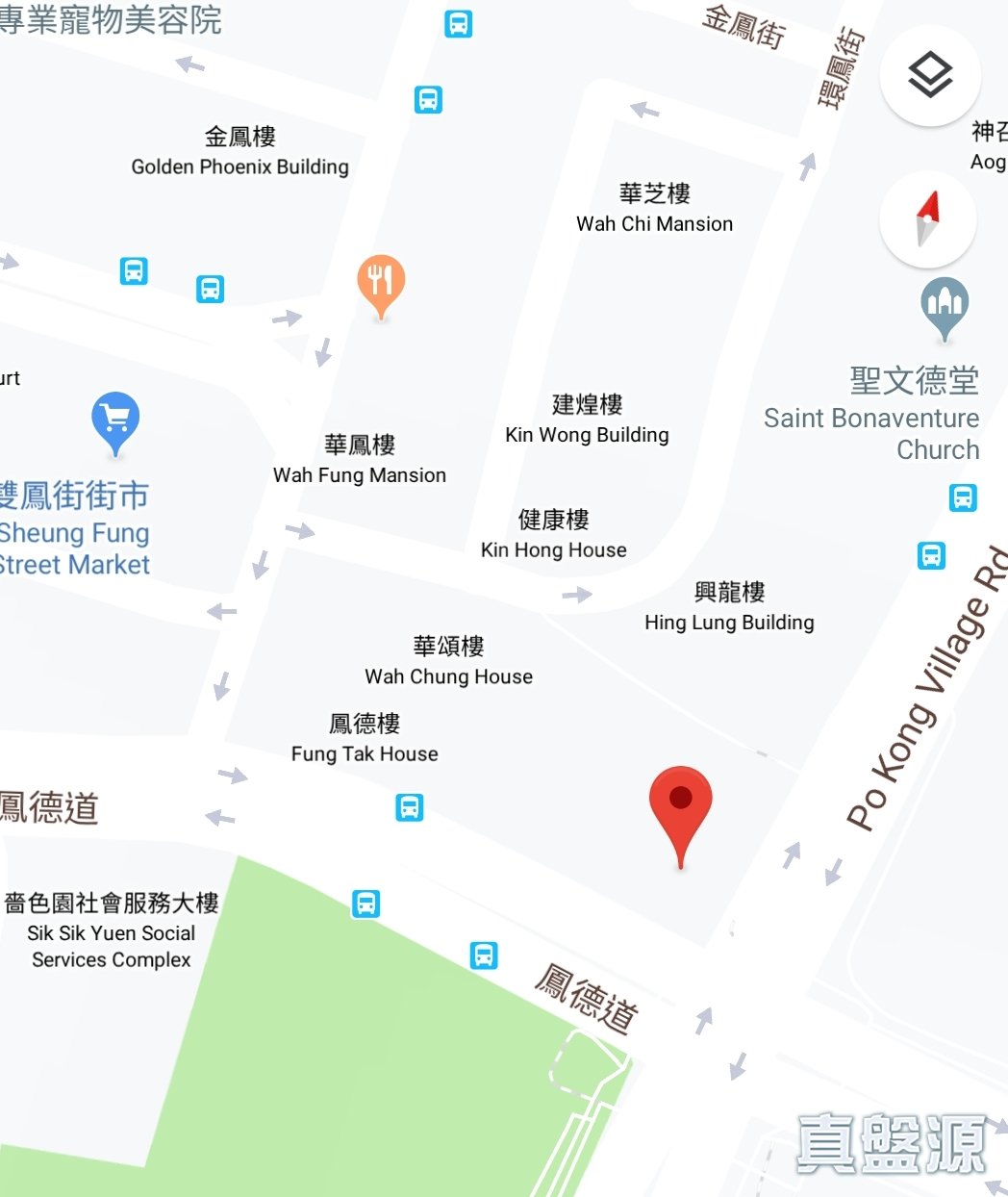Select the bus stop beside Fung Tak House
The height and width of the screenshot is (1197, 1008).
410,807
